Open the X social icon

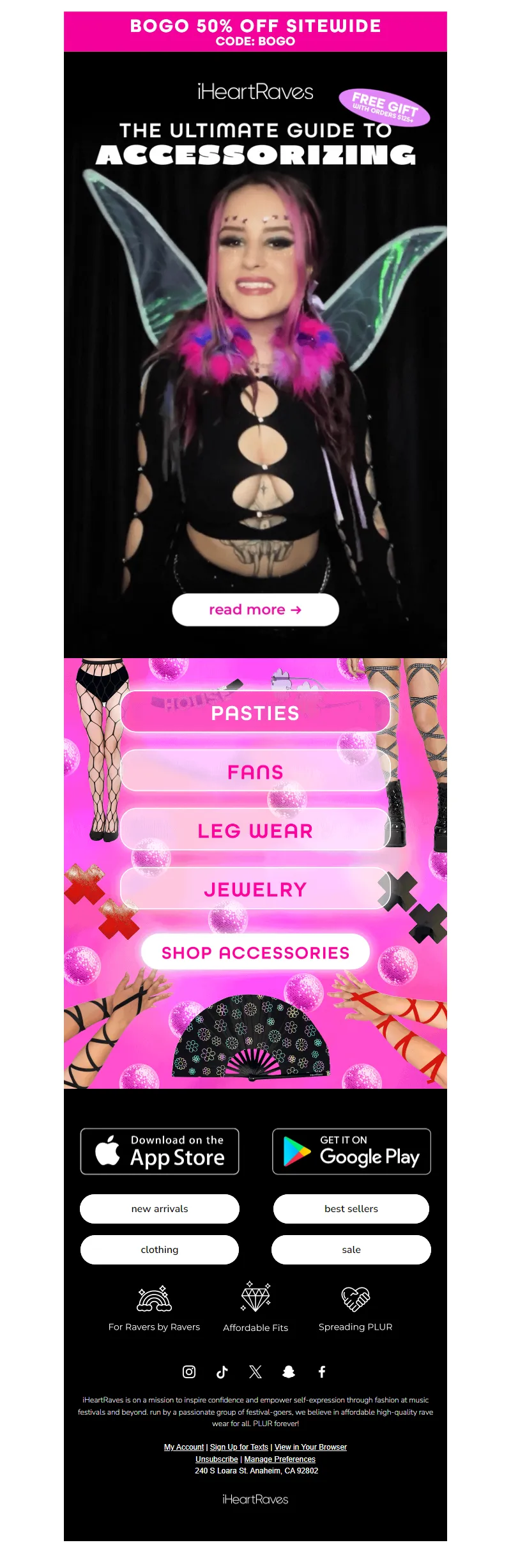(256, 1371)
